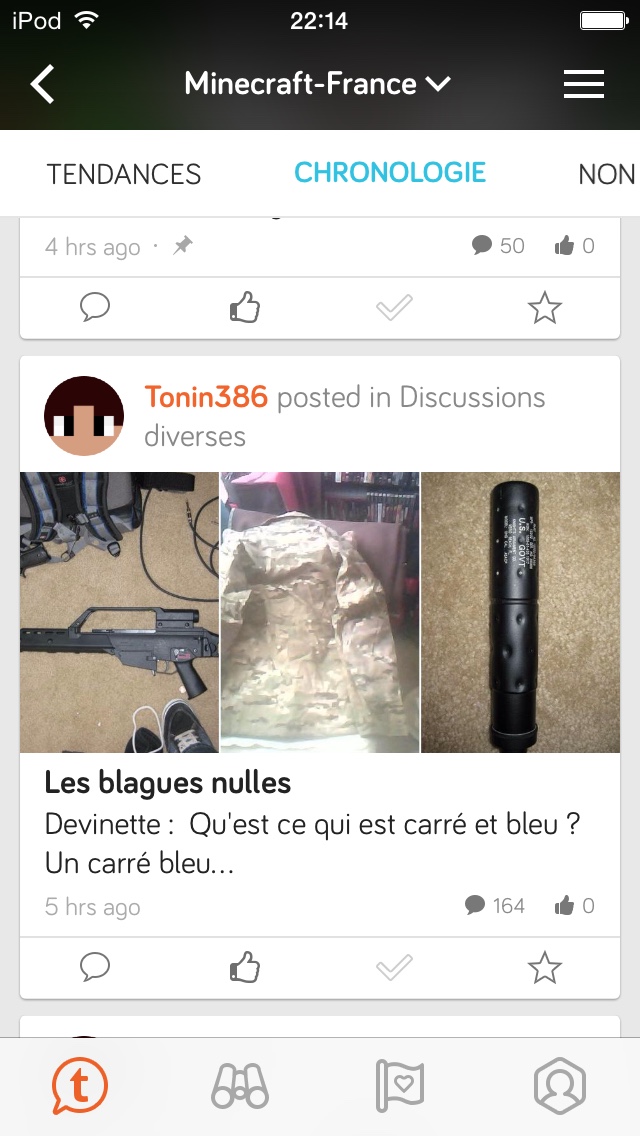Open the Les blagues nulles thread
This screenshot has height=1136, width=640.
click(x=168, y=783)
